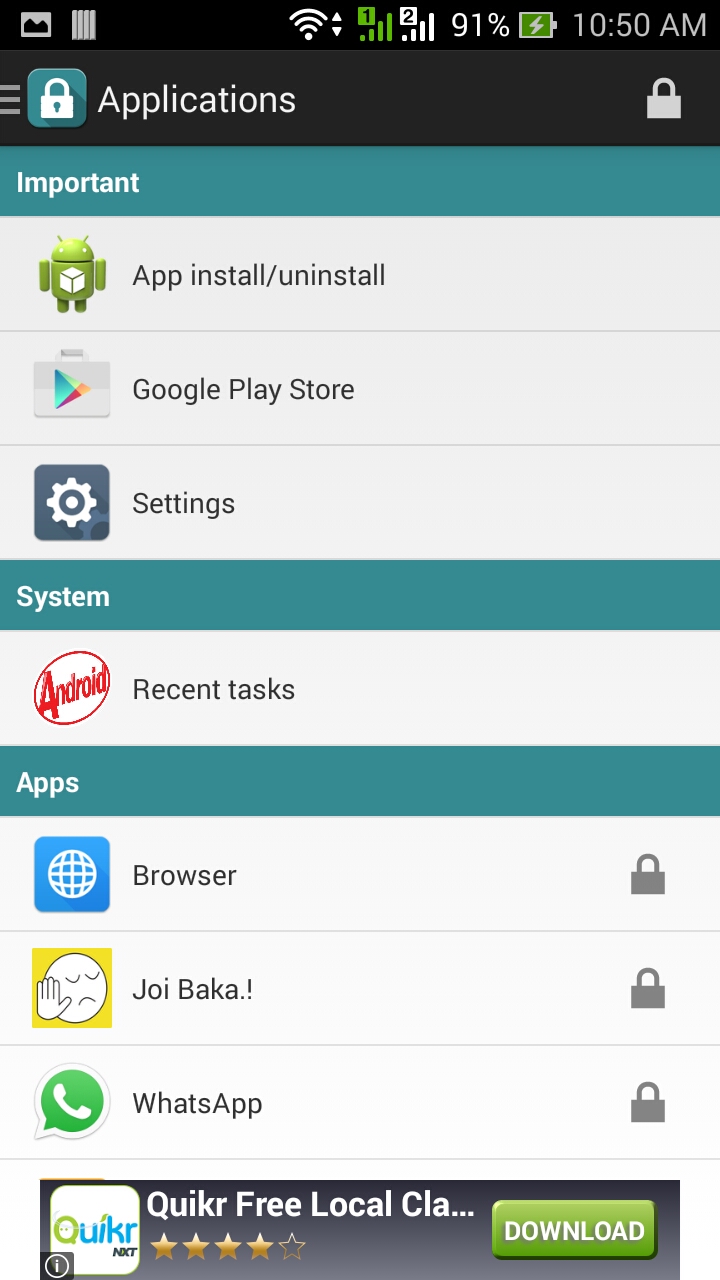Toggle the master lock in the action bar

coord(663,98)
